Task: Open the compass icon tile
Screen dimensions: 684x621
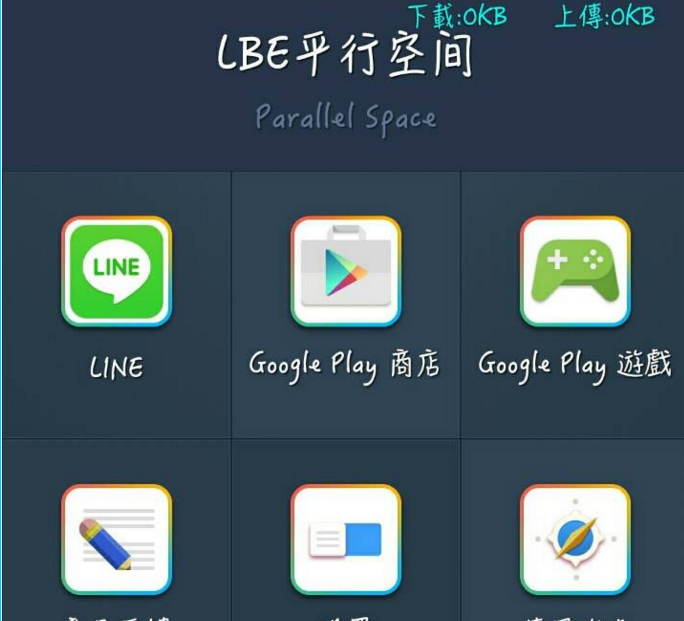Action: point(574,540)
